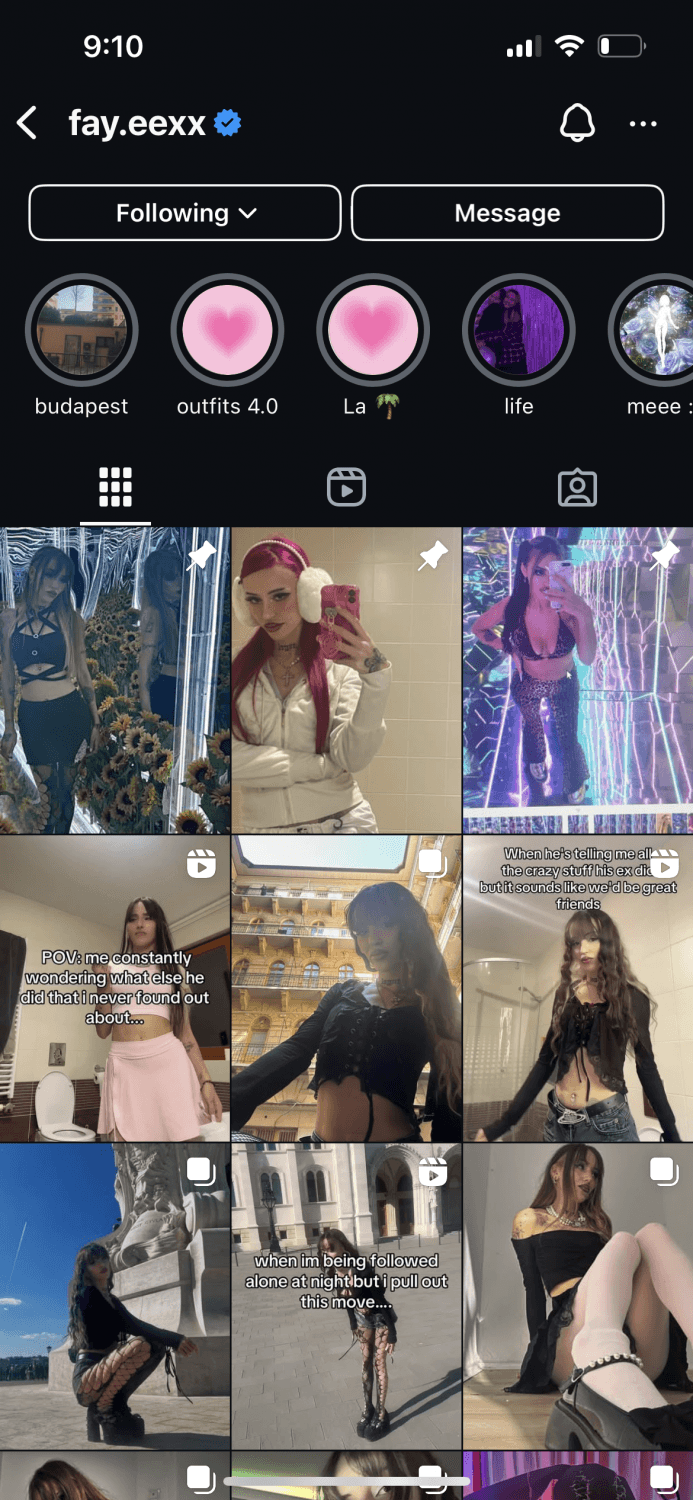Open the budapest story highlight

(x=81, y=330)
